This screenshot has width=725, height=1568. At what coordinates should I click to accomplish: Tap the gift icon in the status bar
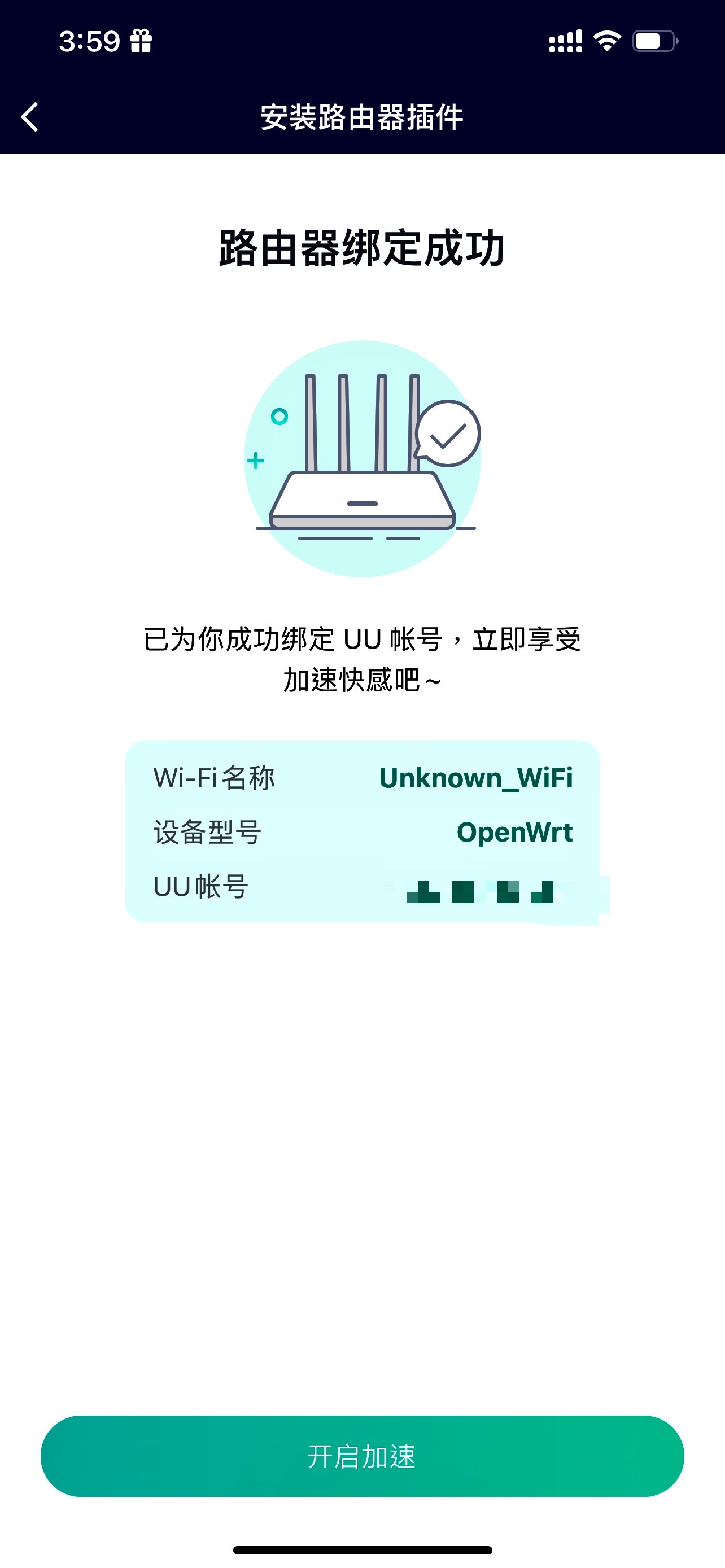(x=141, y=41)
